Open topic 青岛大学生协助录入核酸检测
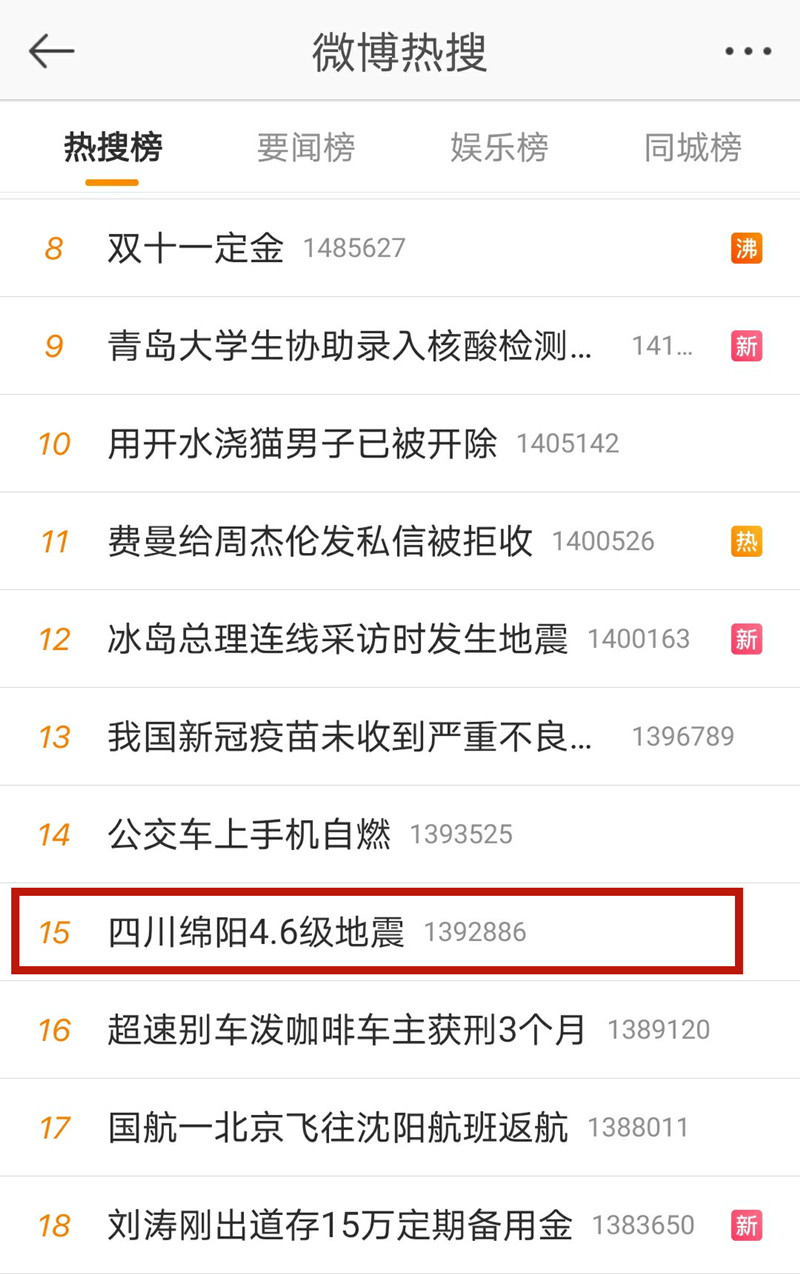Screen dimensions: 800x1274 pos(350,346)
